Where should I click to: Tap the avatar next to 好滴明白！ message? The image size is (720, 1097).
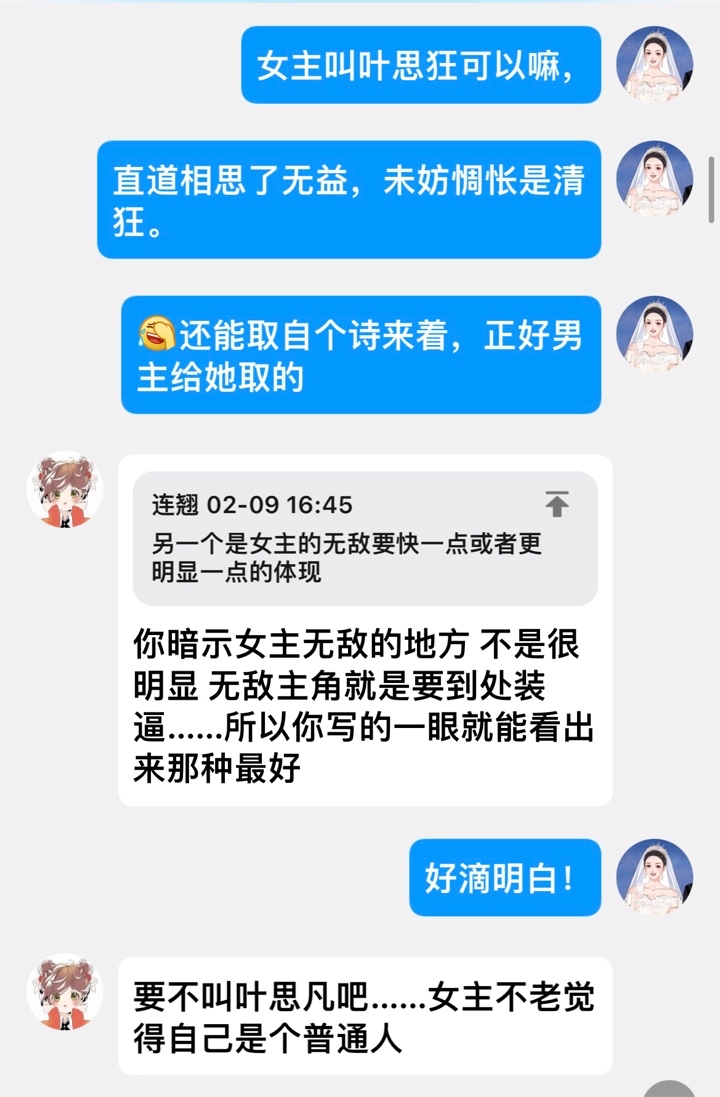(655, 878)
